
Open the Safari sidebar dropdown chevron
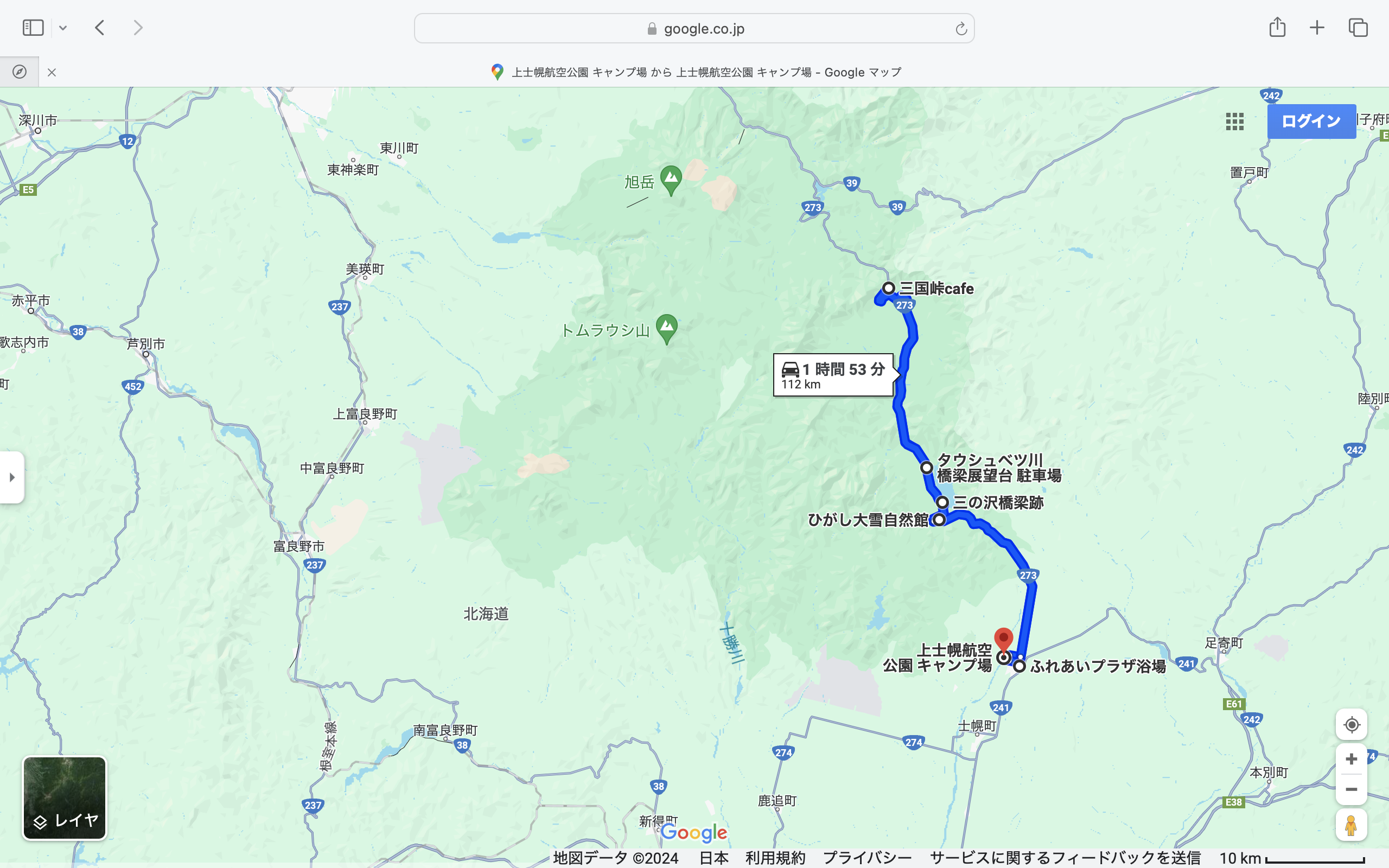pos(63,28)
